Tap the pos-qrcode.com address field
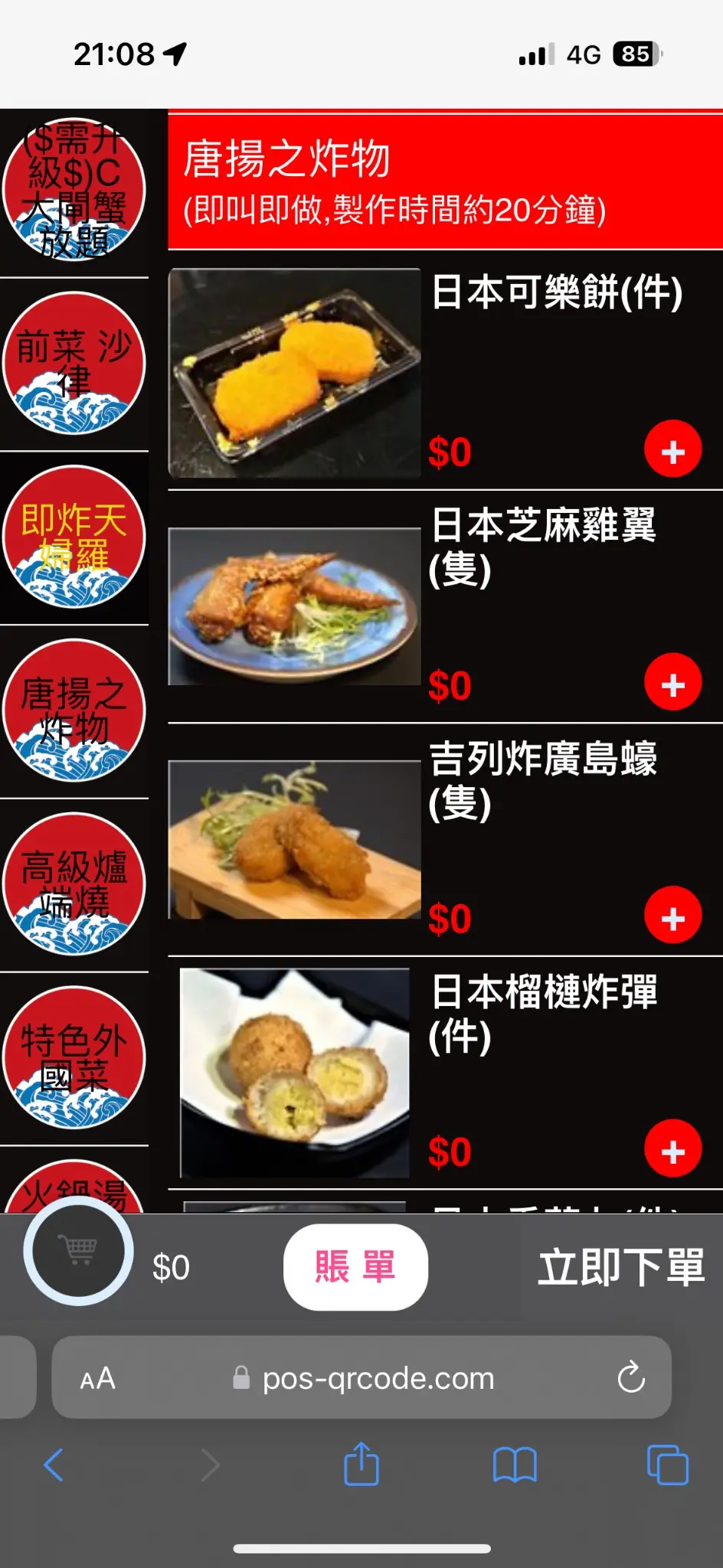This screenshot has width=723, height=1568. pyautogui.click(x=378, y=1379)
